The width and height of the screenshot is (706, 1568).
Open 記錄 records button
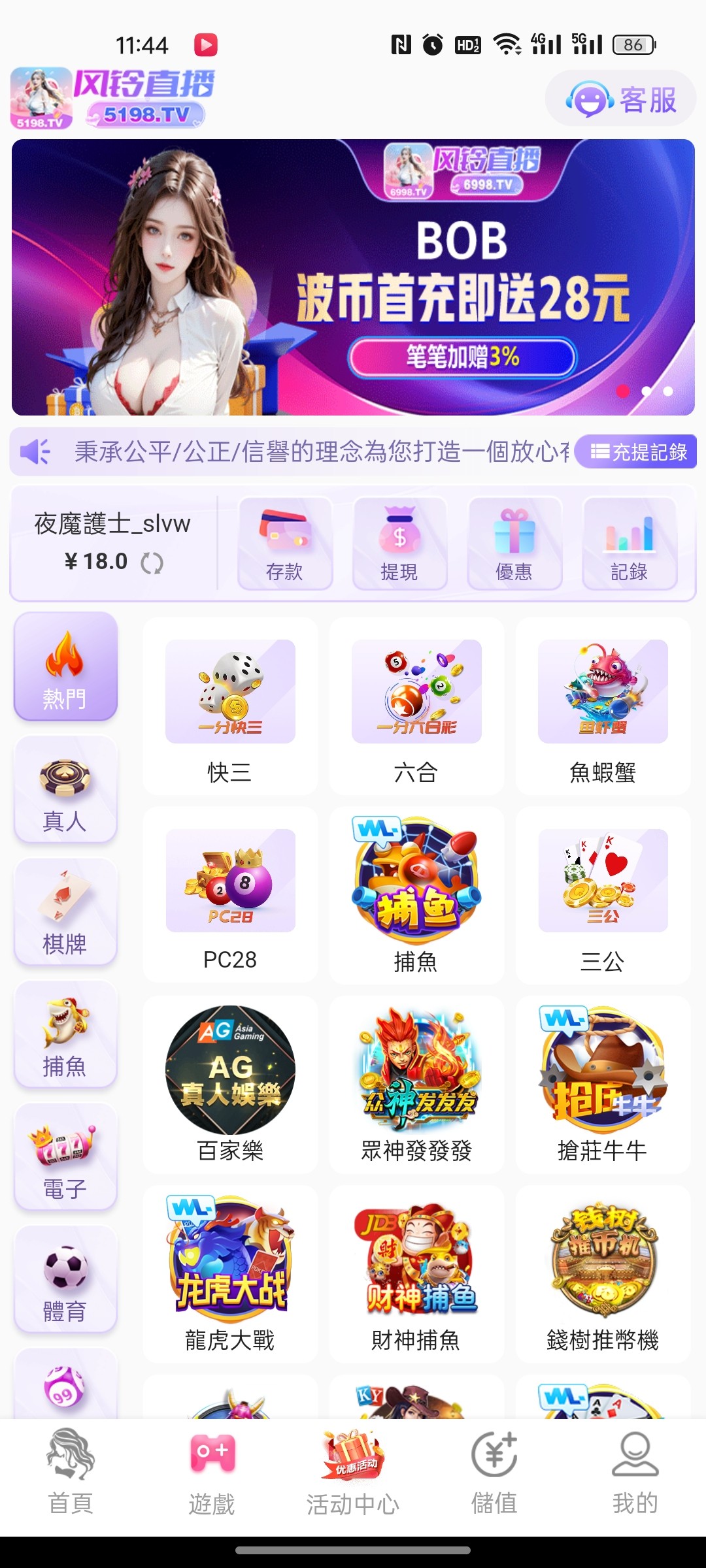tap(629, 544)
